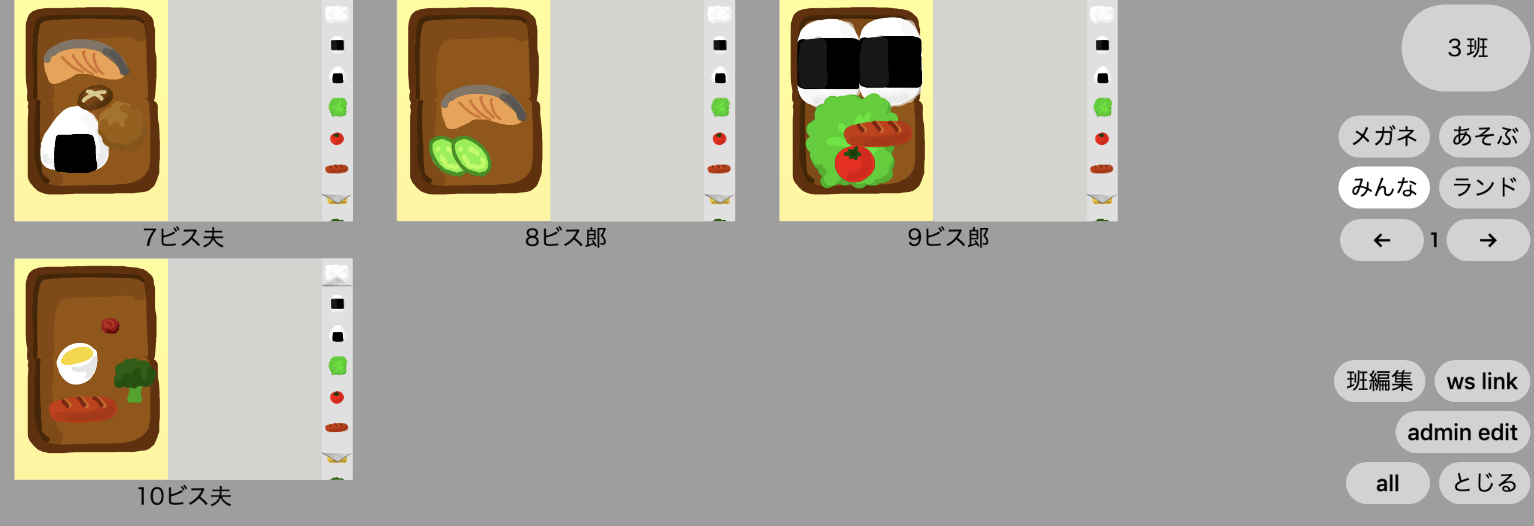Switch to あそぶ mode

click(x=1484, y=137)
